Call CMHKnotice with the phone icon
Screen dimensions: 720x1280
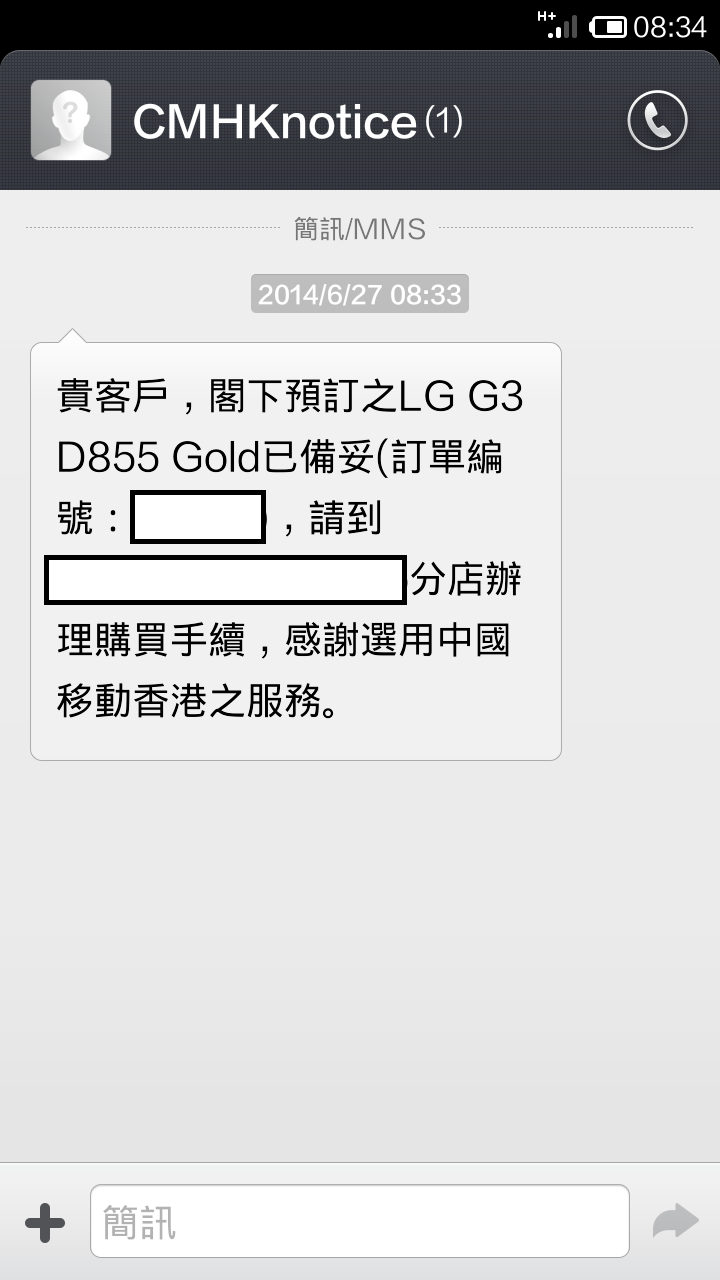(x=657, y=121)
